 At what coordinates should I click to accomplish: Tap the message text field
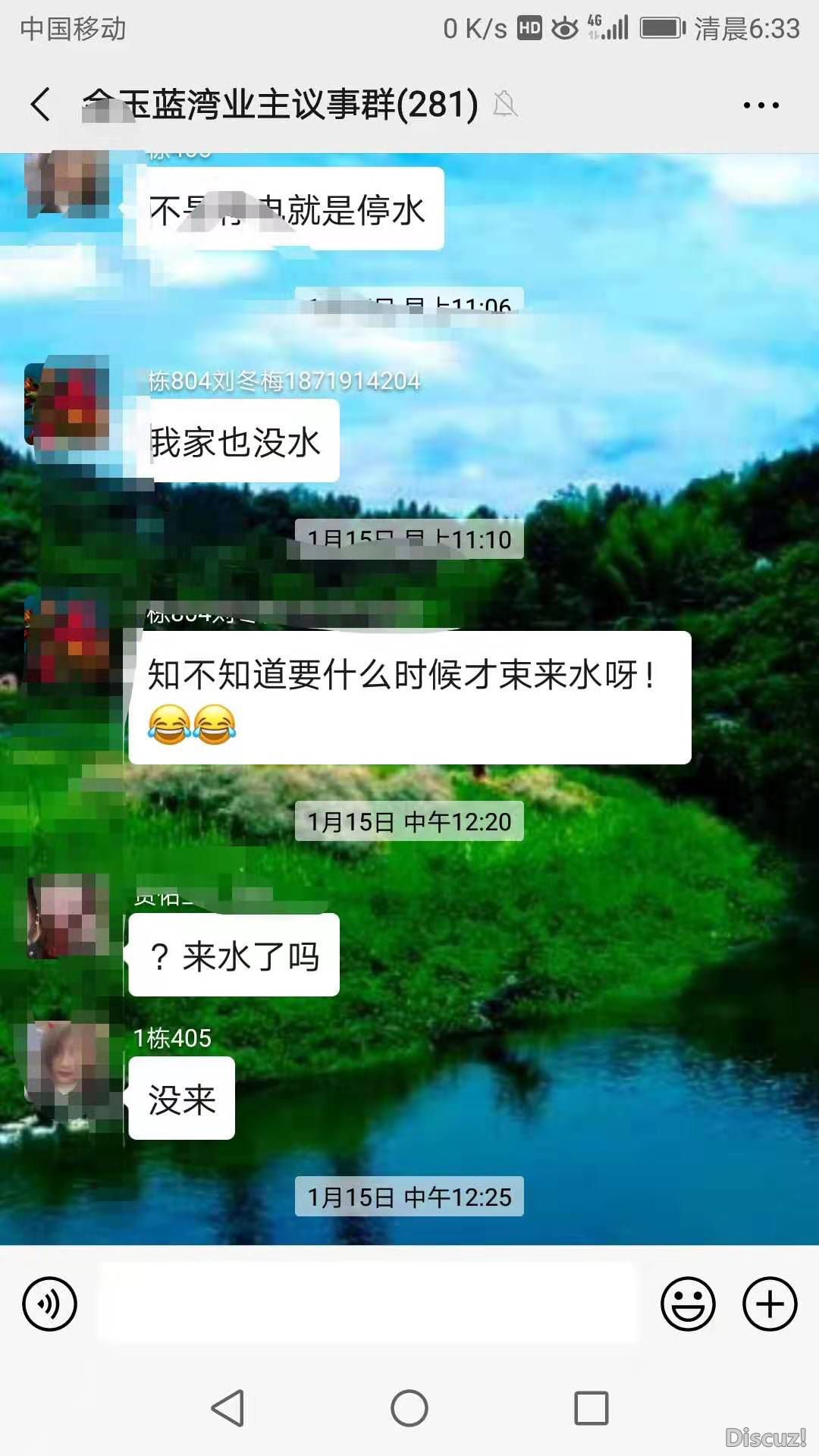click(369, 1304)
